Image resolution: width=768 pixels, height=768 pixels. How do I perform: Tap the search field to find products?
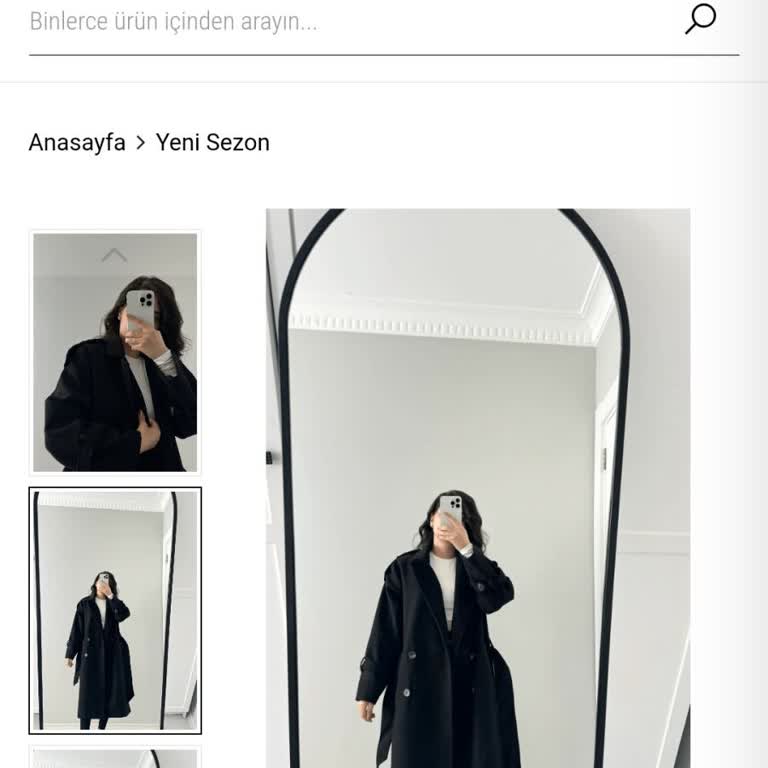[340, 22]
